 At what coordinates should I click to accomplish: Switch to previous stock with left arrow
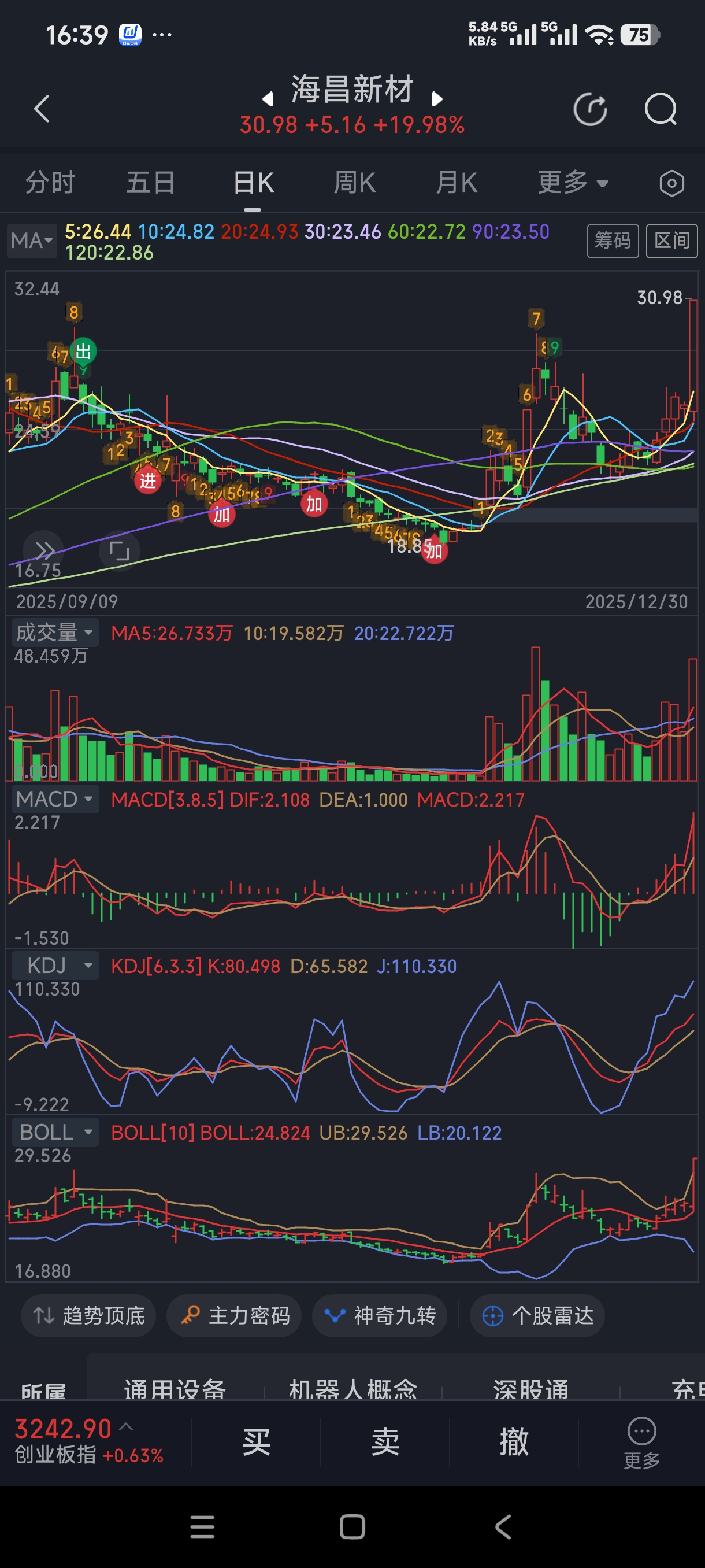(x=268, y=99)
